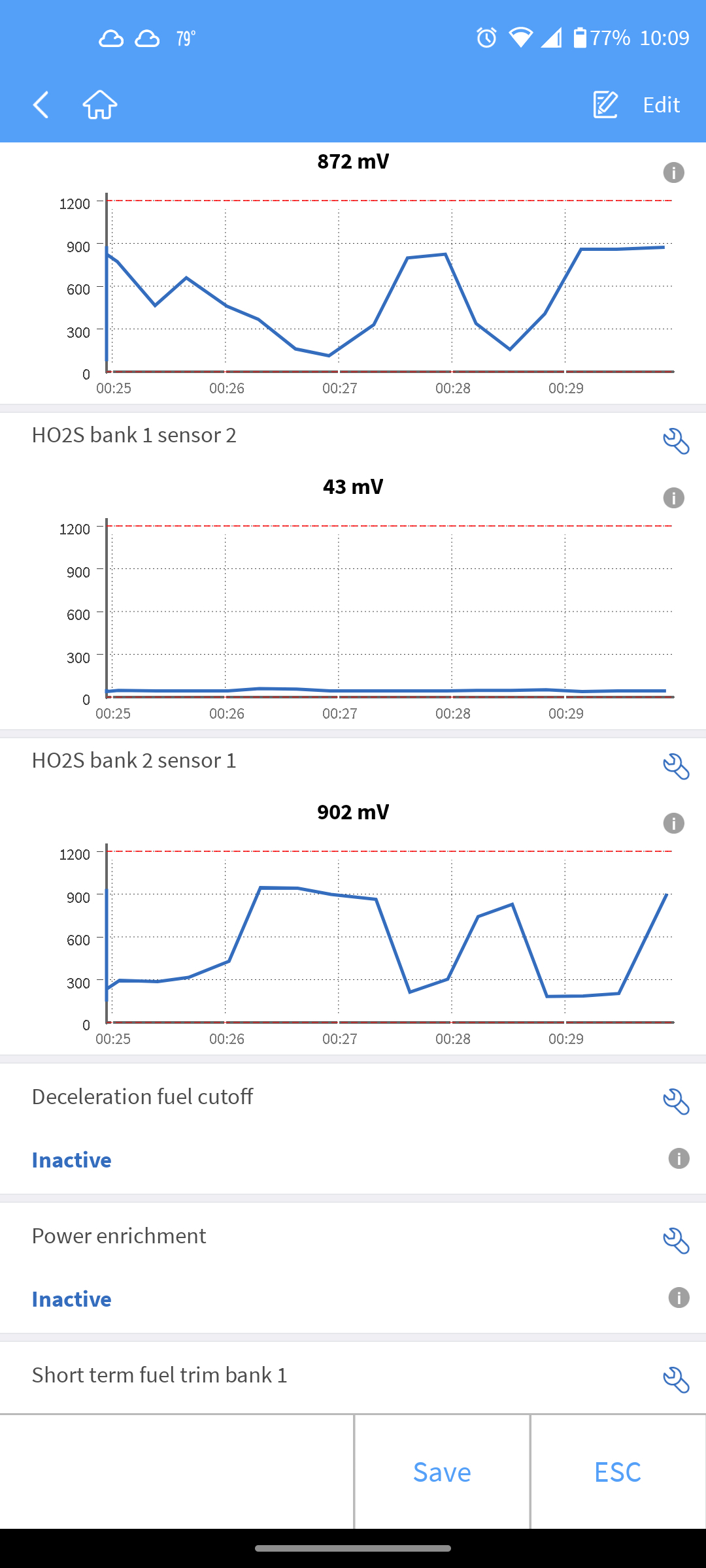Screen dimensions: 706x1568
Task: Show info for the 872 mV reading
Action: coord(673,172)
